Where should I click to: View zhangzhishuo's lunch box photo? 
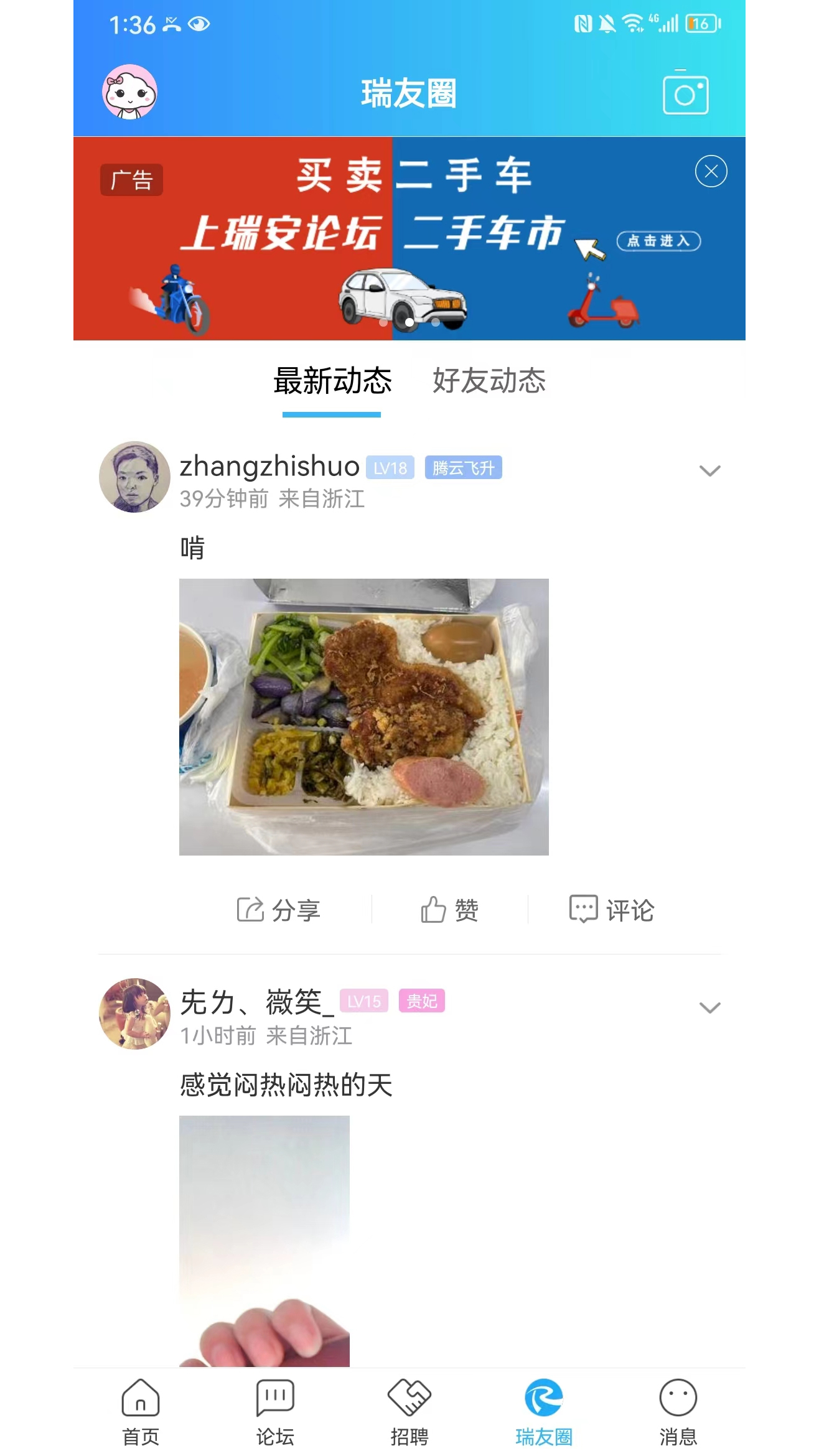[x=363, y=717]
